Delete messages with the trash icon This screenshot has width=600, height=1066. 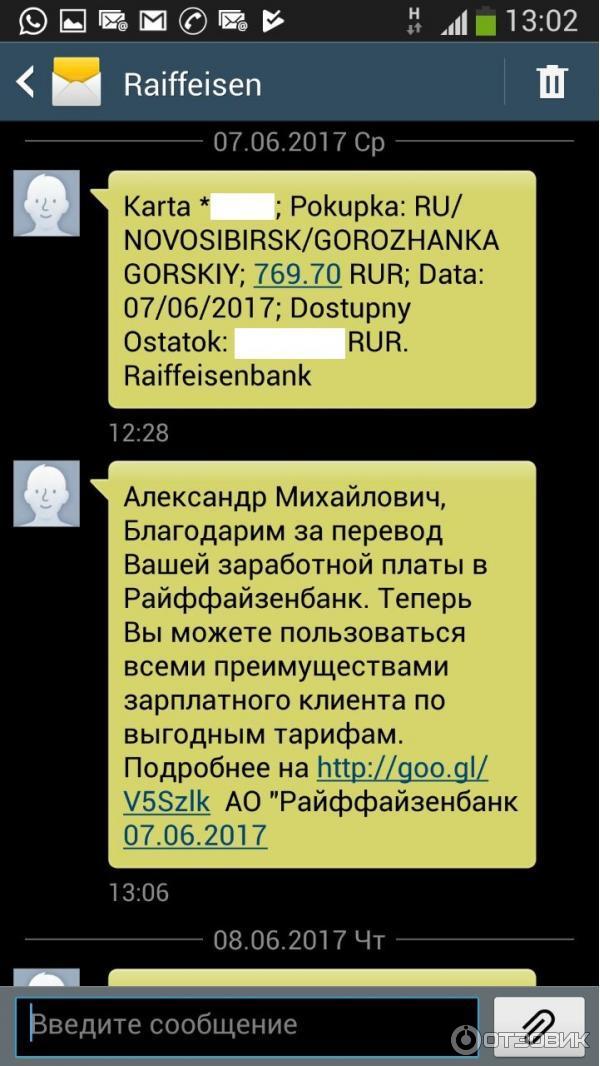click(552, 82)
